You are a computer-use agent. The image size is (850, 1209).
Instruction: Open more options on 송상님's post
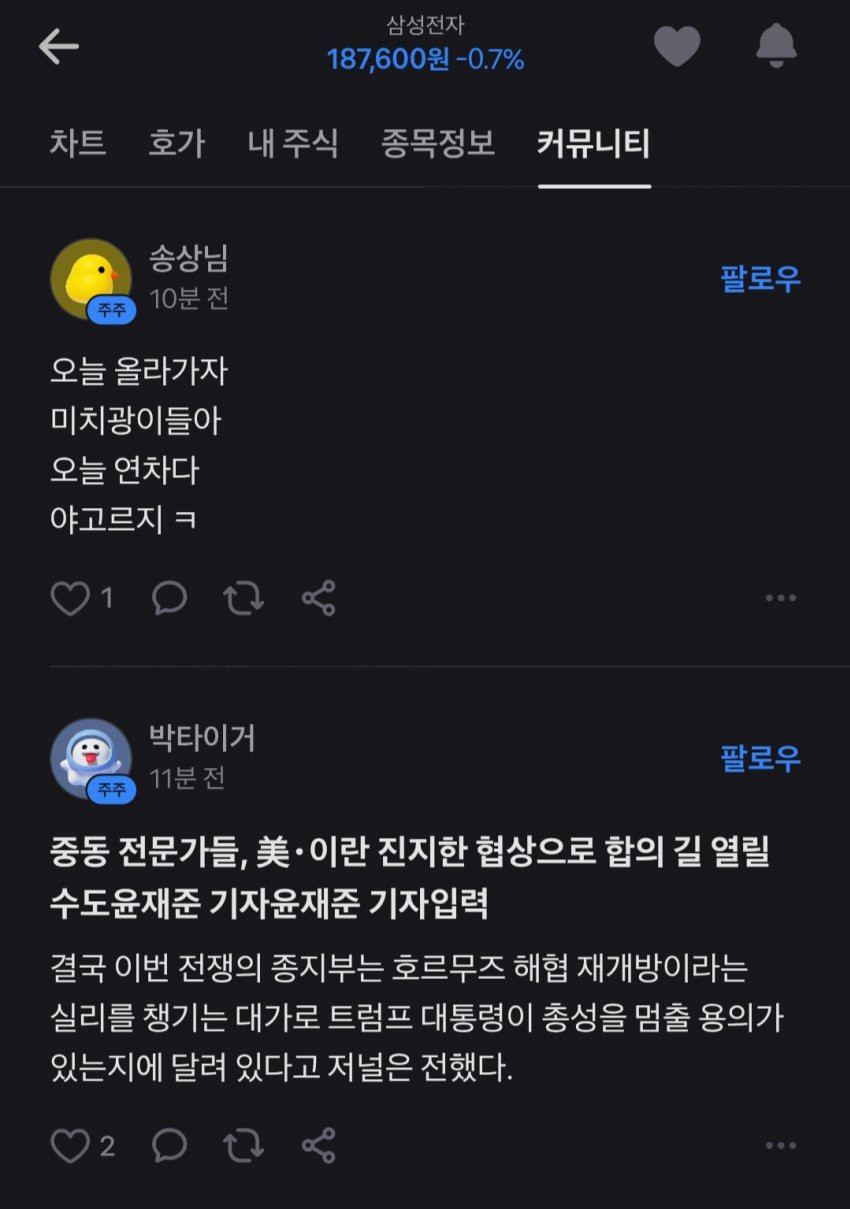coord(780,598)
